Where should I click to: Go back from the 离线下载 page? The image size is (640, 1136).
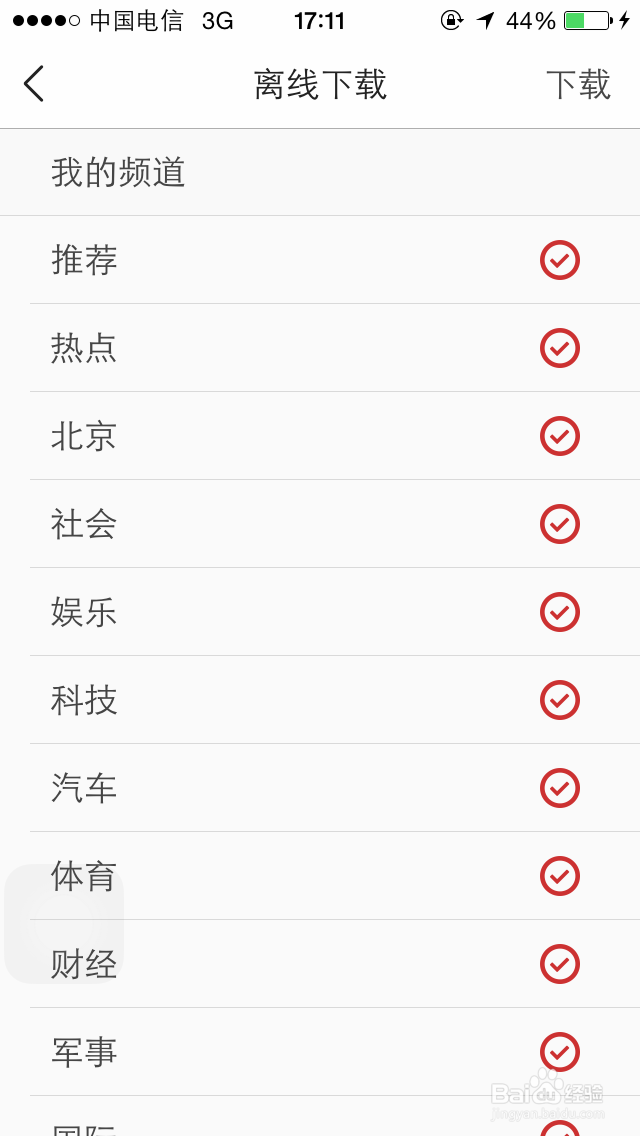tap(34, 84)
